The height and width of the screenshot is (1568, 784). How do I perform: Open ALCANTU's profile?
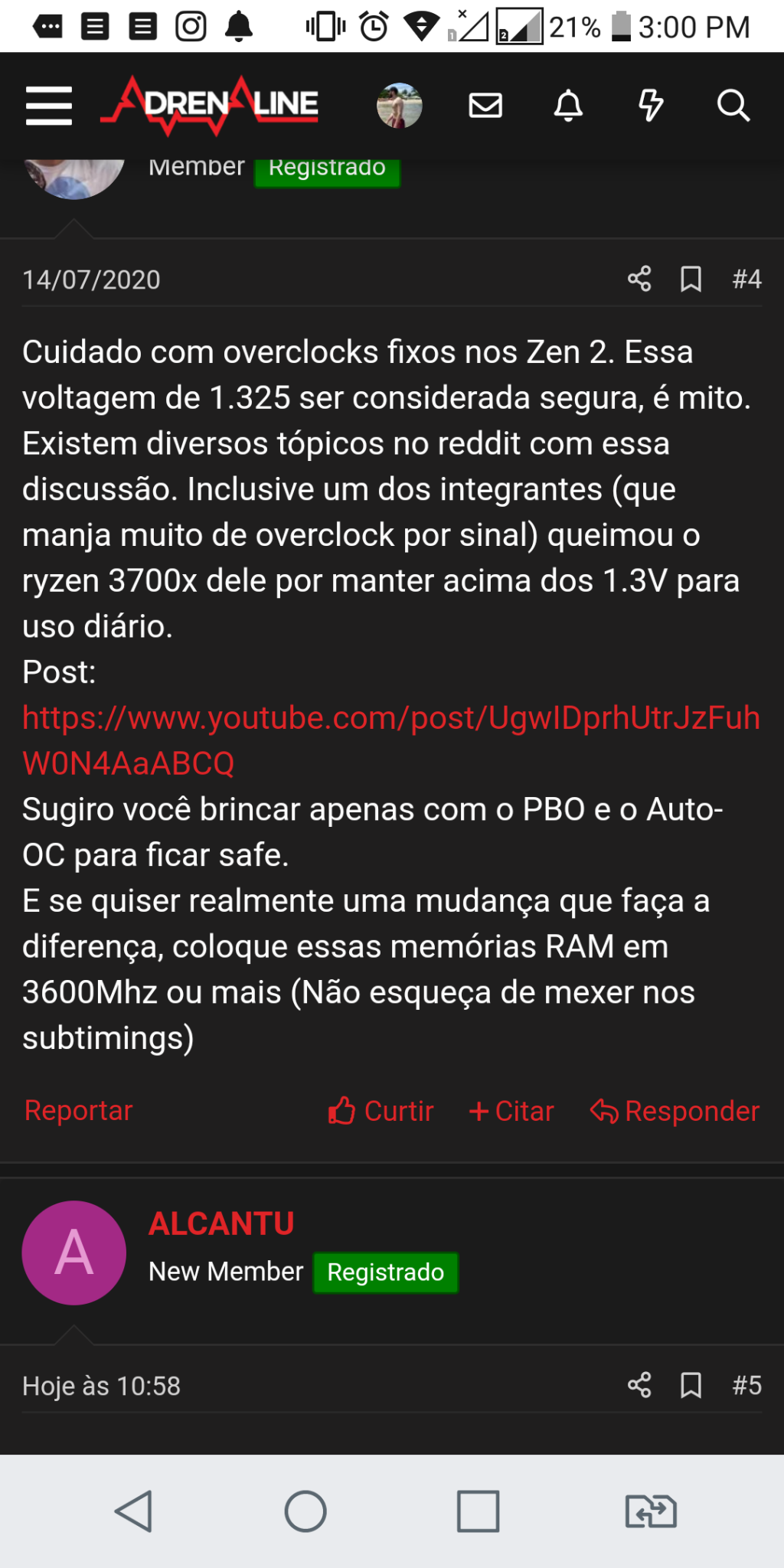tap(221, 1223)
